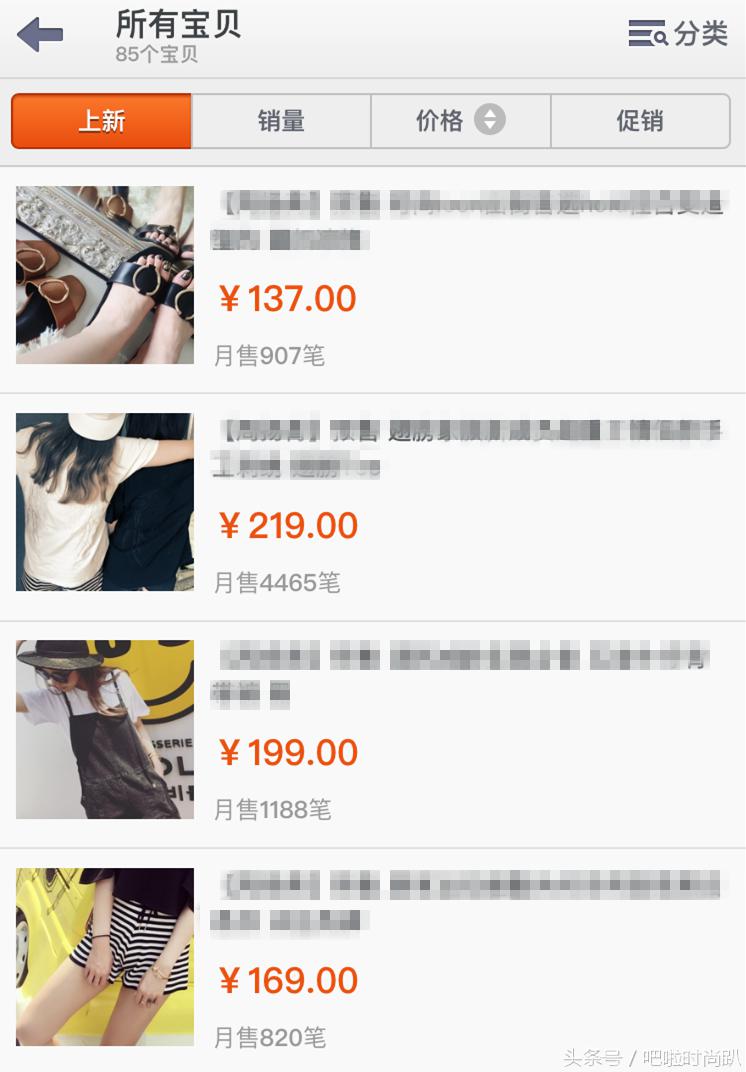Screen dimensions: 746x1072
Task: Open the 分类 category filter icon
Action: click(686, 33)
